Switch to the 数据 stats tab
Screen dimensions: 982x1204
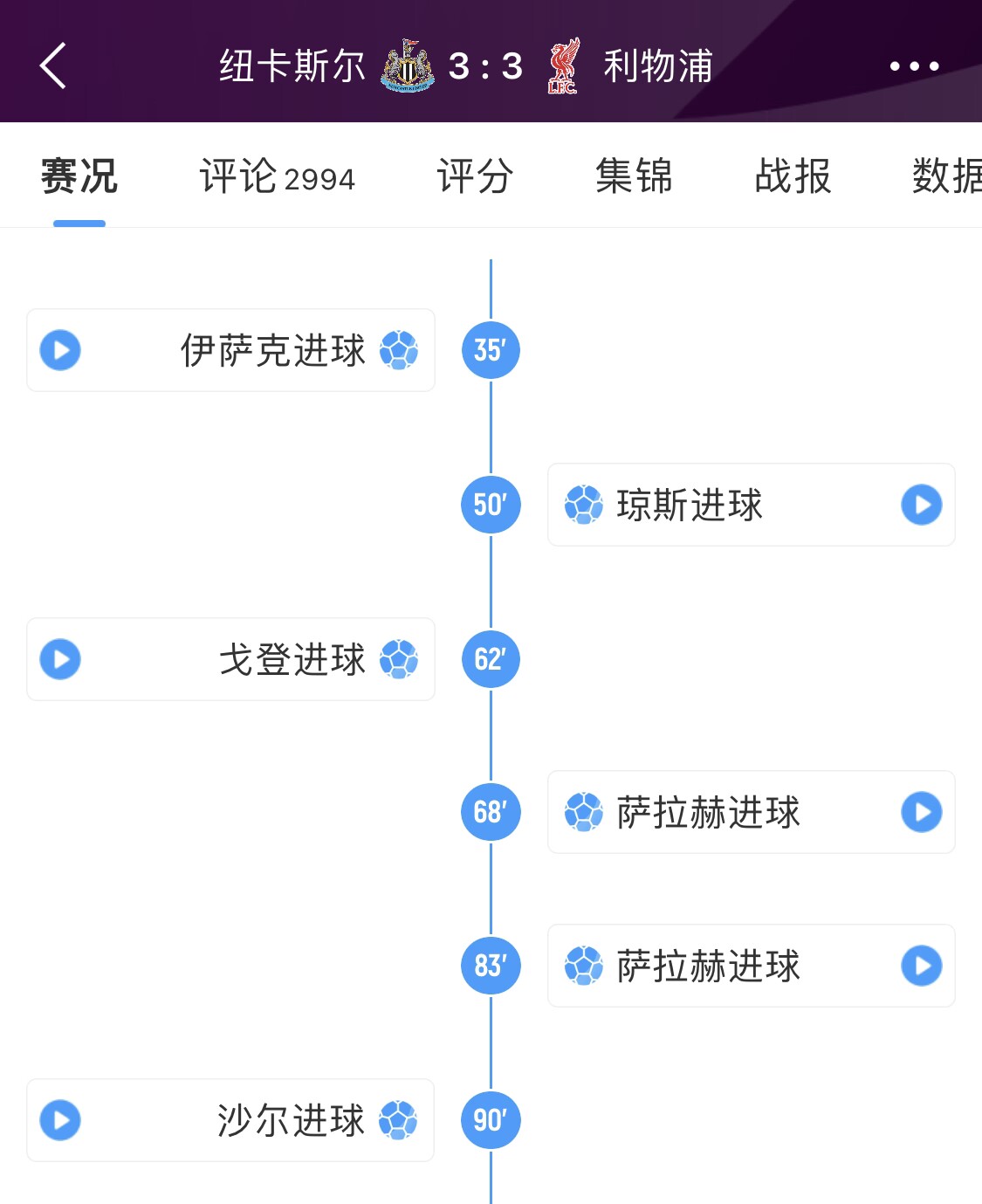(x=947, y=177)
